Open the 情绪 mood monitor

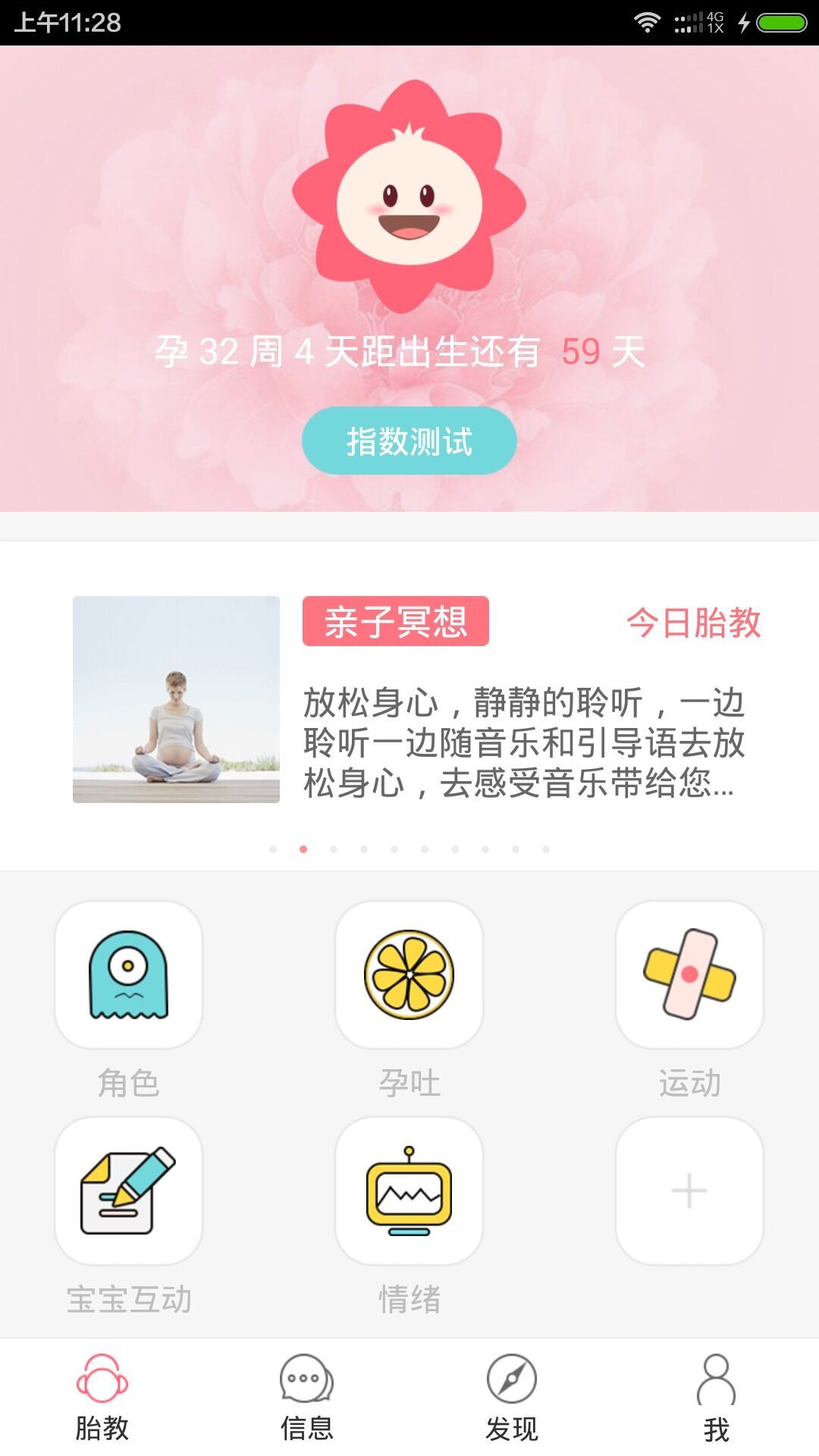click(409, 1191)
